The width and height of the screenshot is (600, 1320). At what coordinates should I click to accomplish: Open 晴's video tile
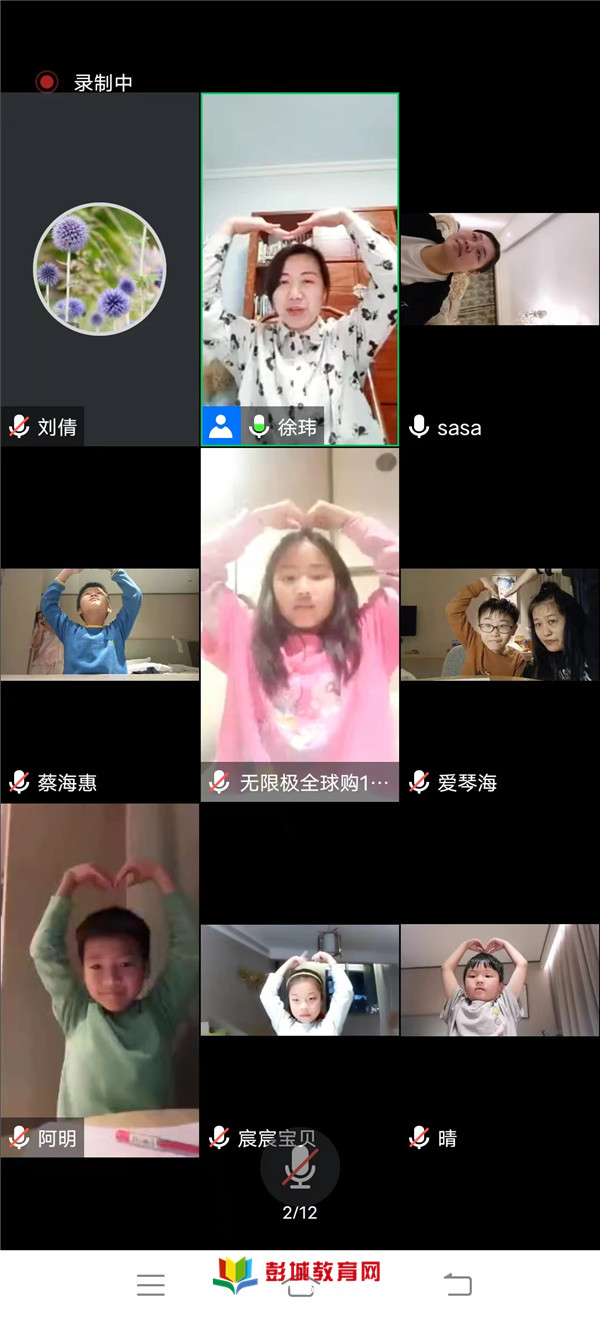click(499, 980)
